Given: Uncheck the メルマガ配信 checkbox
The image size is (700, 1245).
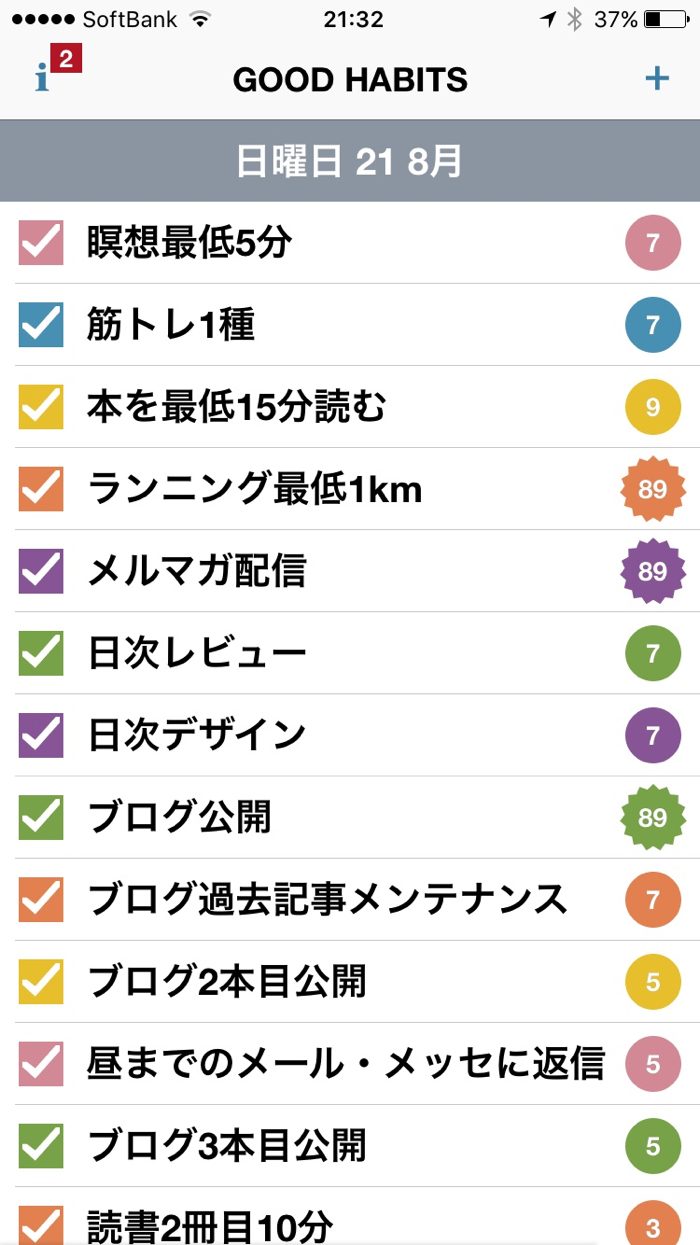Looking at the screenshot, I should pyautogui.click(x=41, y=571).
